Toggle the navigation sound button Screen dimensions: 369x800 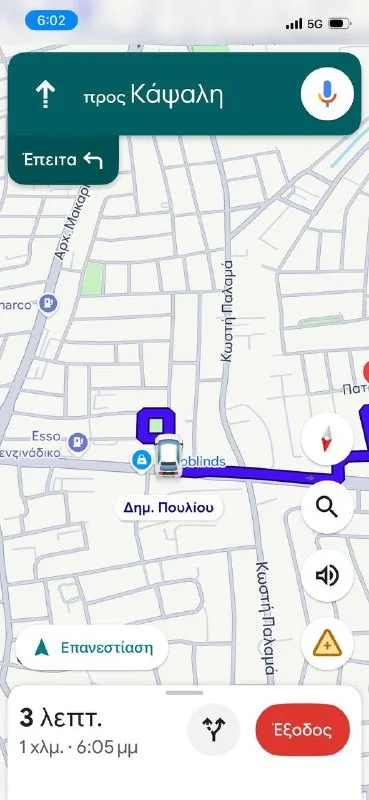coord(327,576)
